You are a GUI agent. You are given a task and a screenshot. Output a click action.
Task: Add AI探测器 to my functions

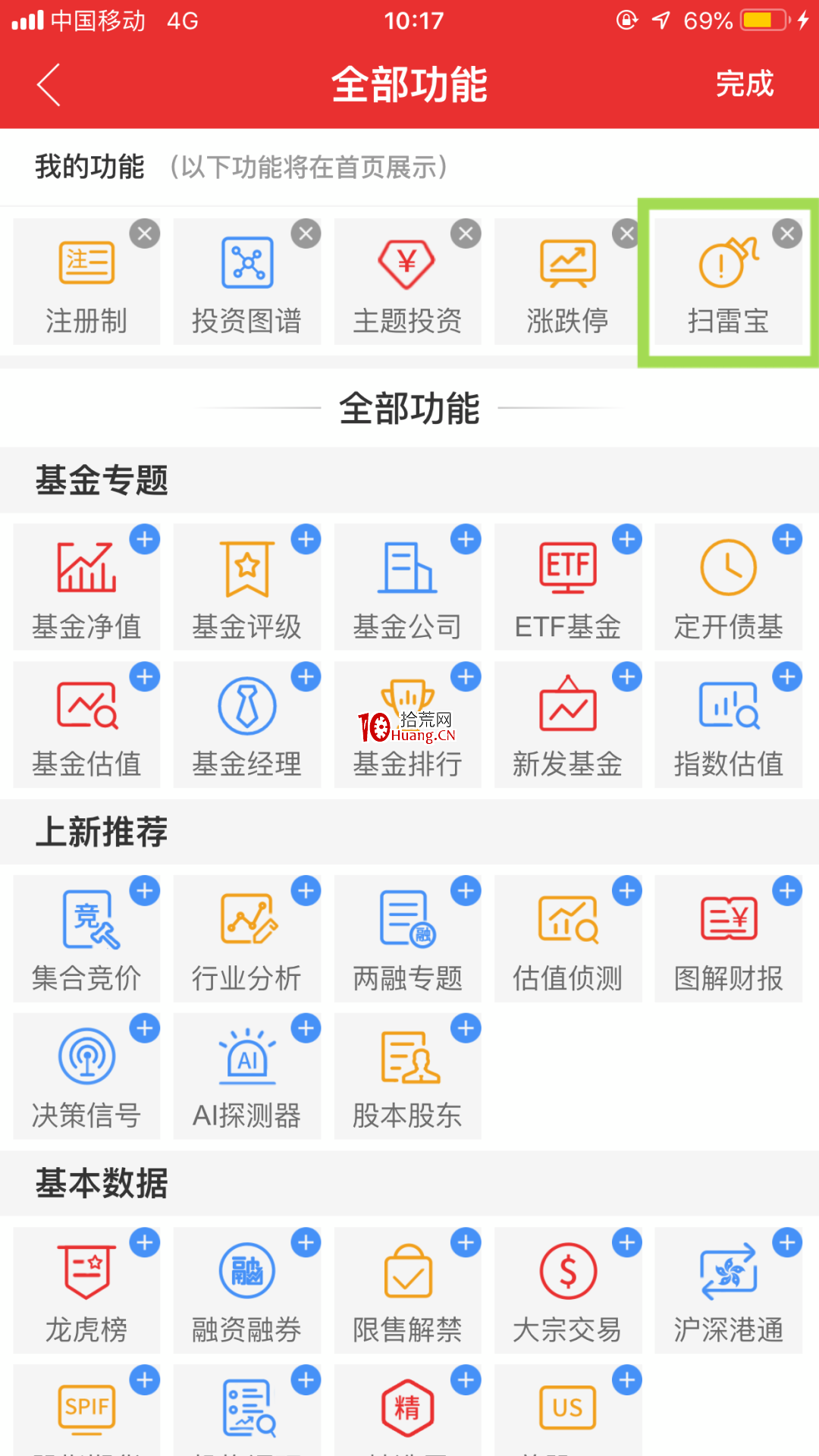pos(306,1028)
